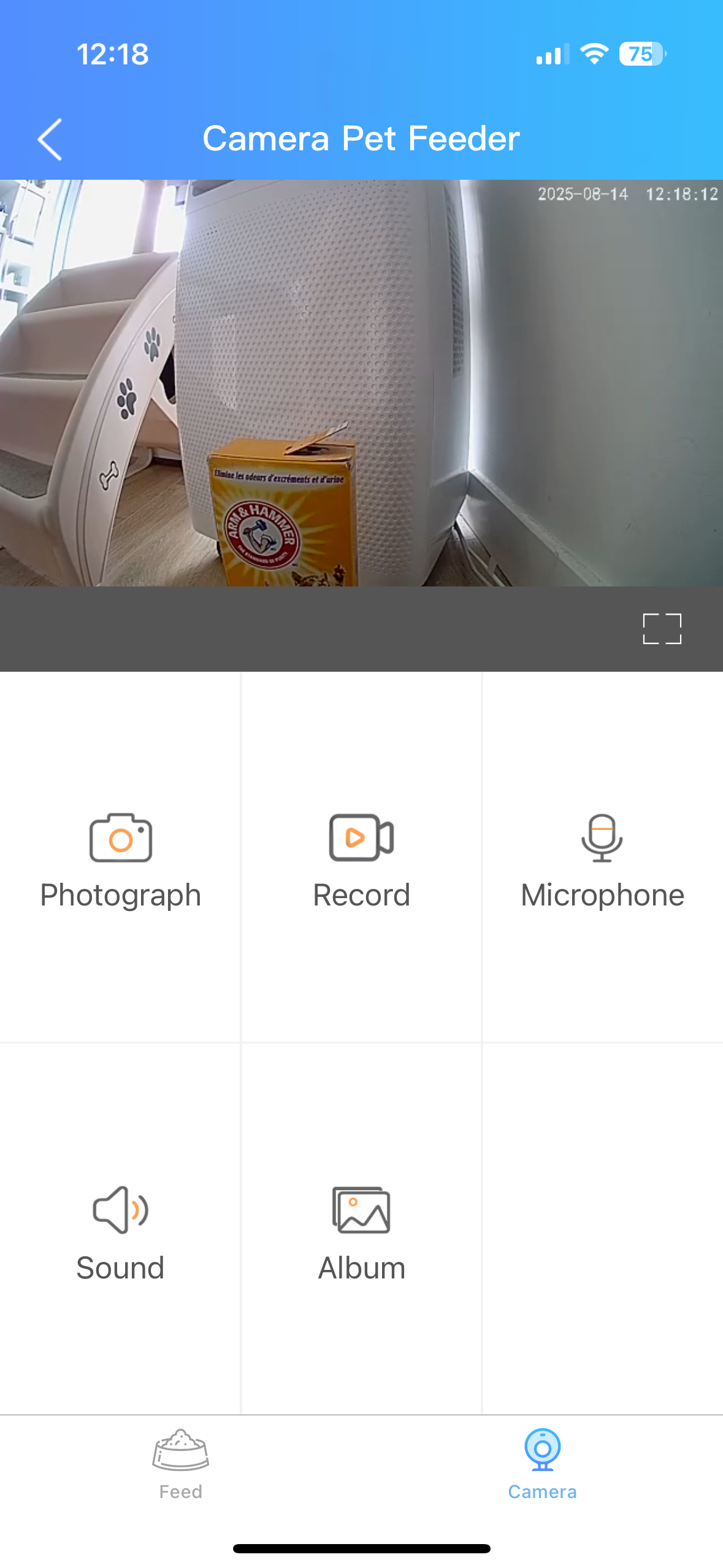Start recording the camera video
The image size is (723, 1568).
[x=361, y=859]
